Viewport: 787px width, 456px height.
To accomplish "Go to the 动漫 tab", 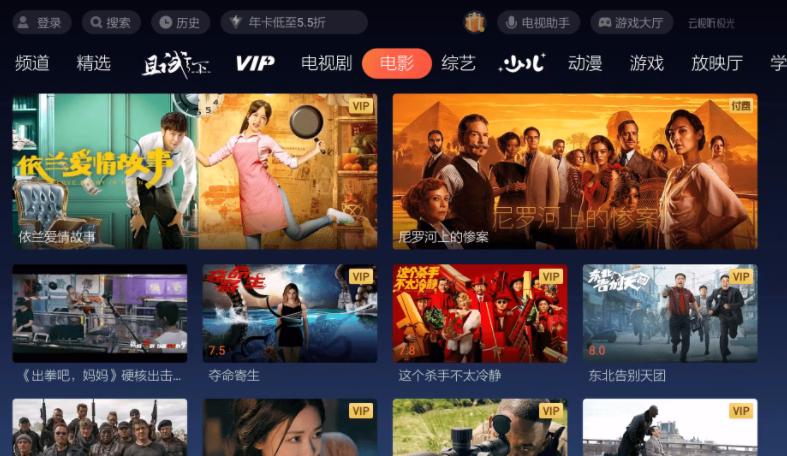I will coord(585,63).
